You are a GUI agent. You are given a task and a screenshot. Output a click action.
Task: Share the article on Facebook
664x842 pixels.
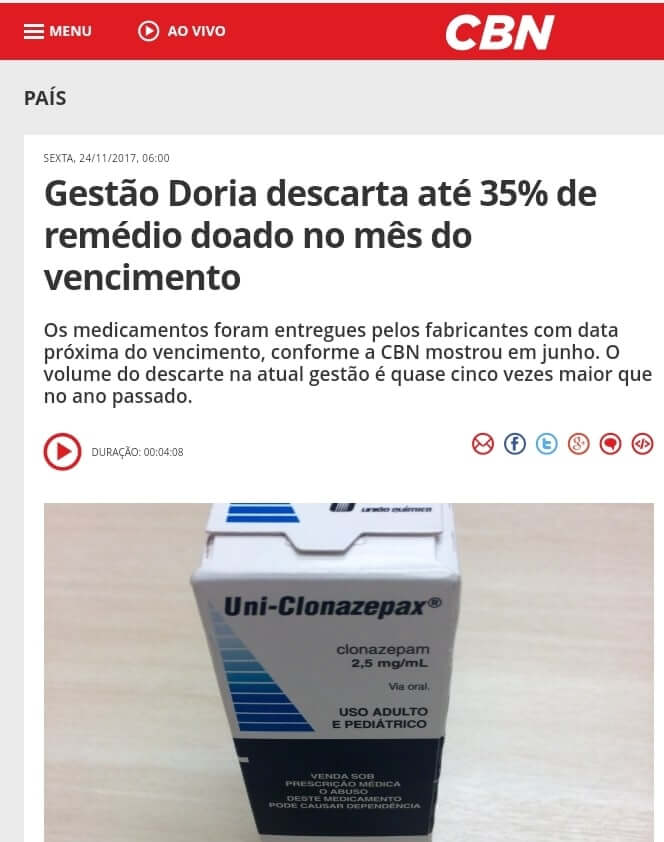(515, 444)
